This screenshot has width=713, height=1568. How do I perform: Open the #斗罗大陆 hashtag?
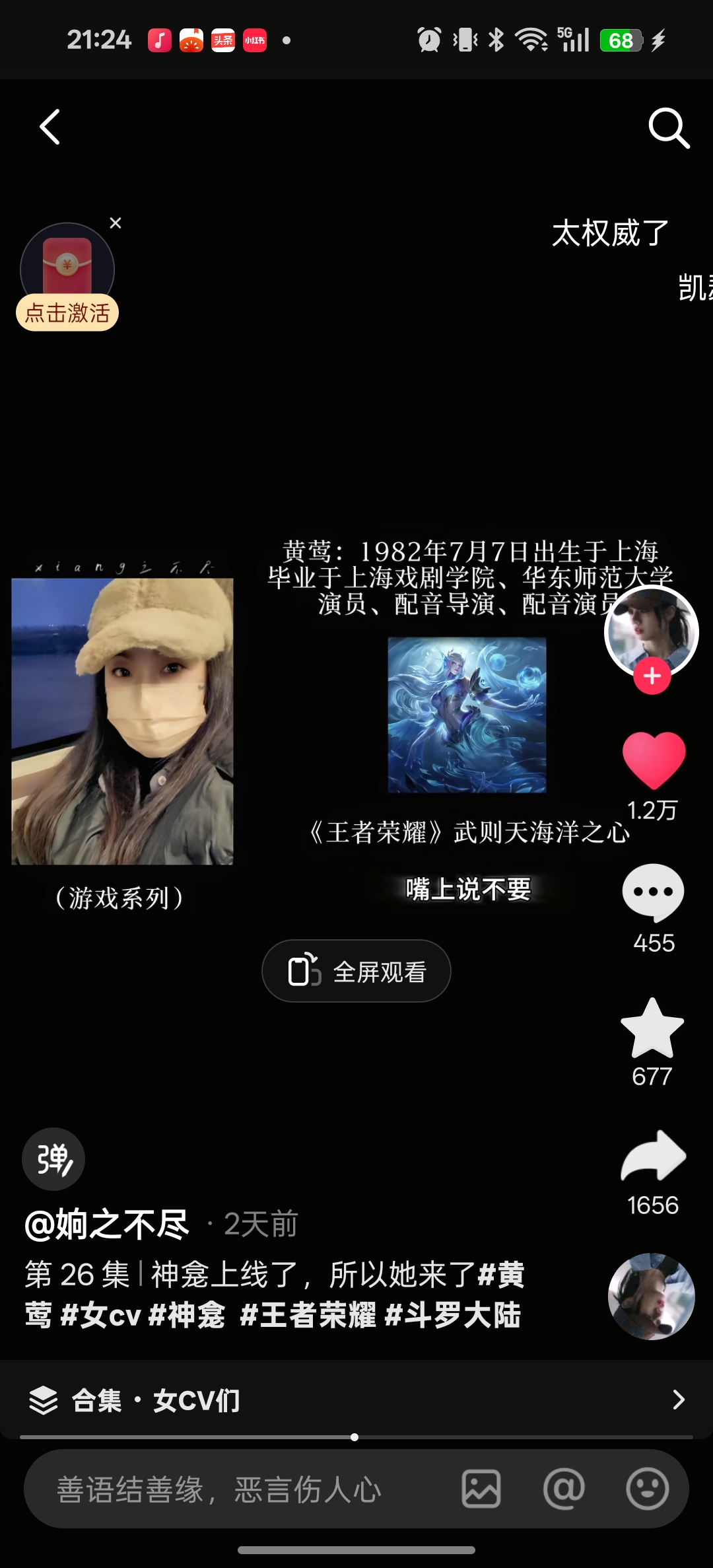coord(453,1315)
